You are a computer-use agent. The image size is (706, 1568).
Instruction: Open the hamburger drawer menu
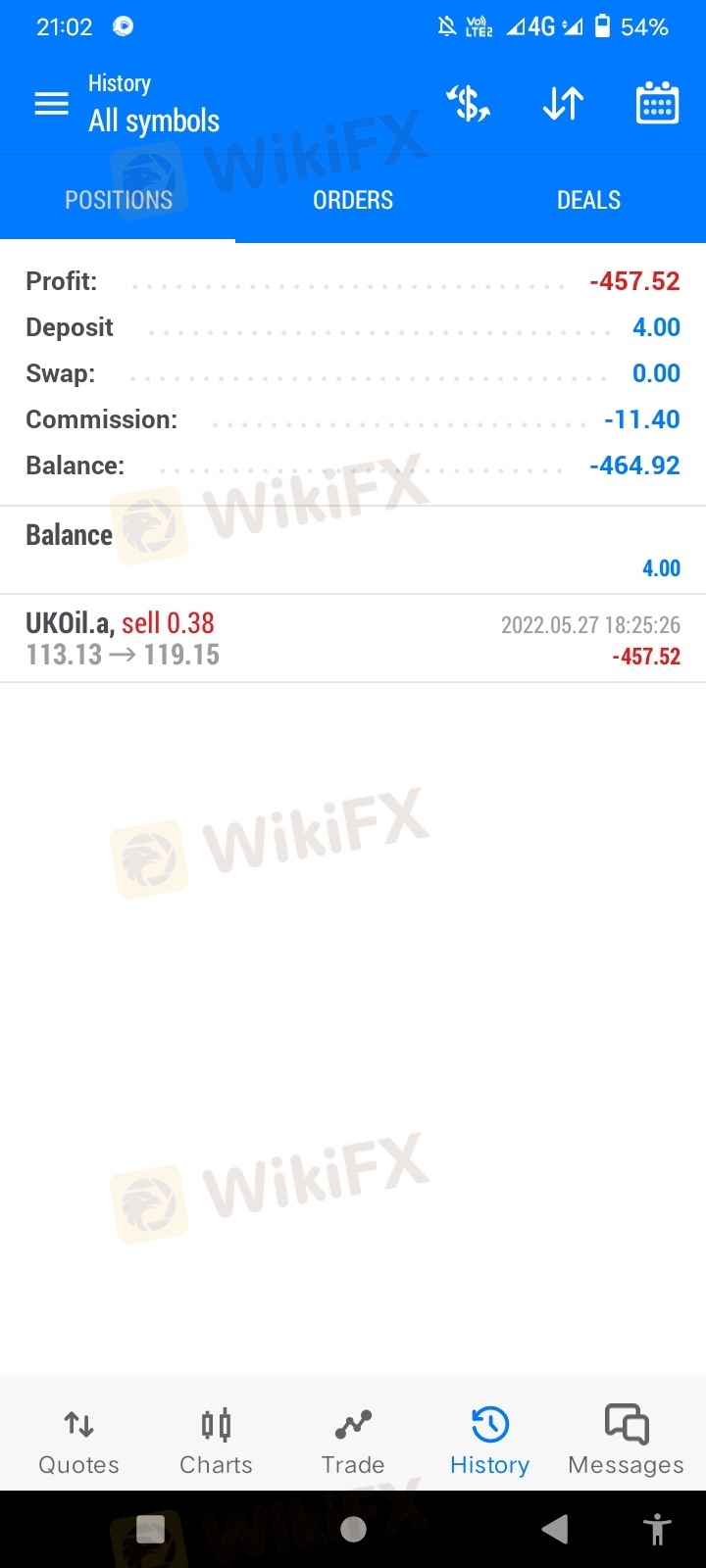pyautogui.click(x=51, y=104)
